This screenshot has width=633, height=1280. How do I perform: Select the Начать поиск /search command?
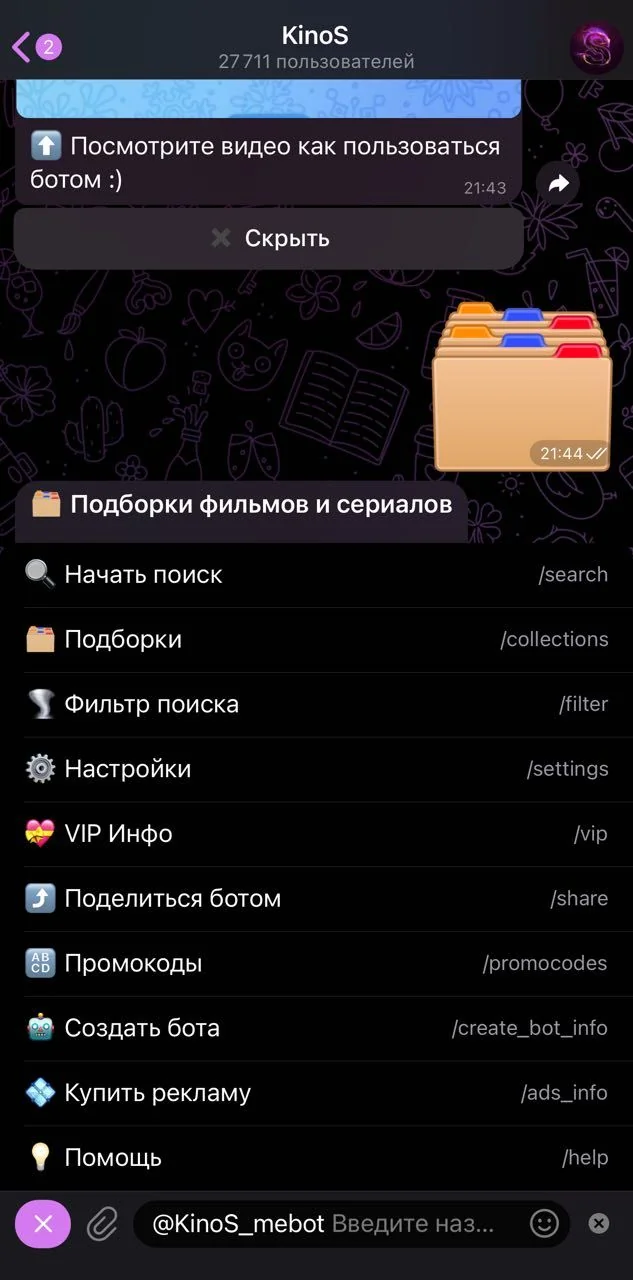tap(316, 575)
